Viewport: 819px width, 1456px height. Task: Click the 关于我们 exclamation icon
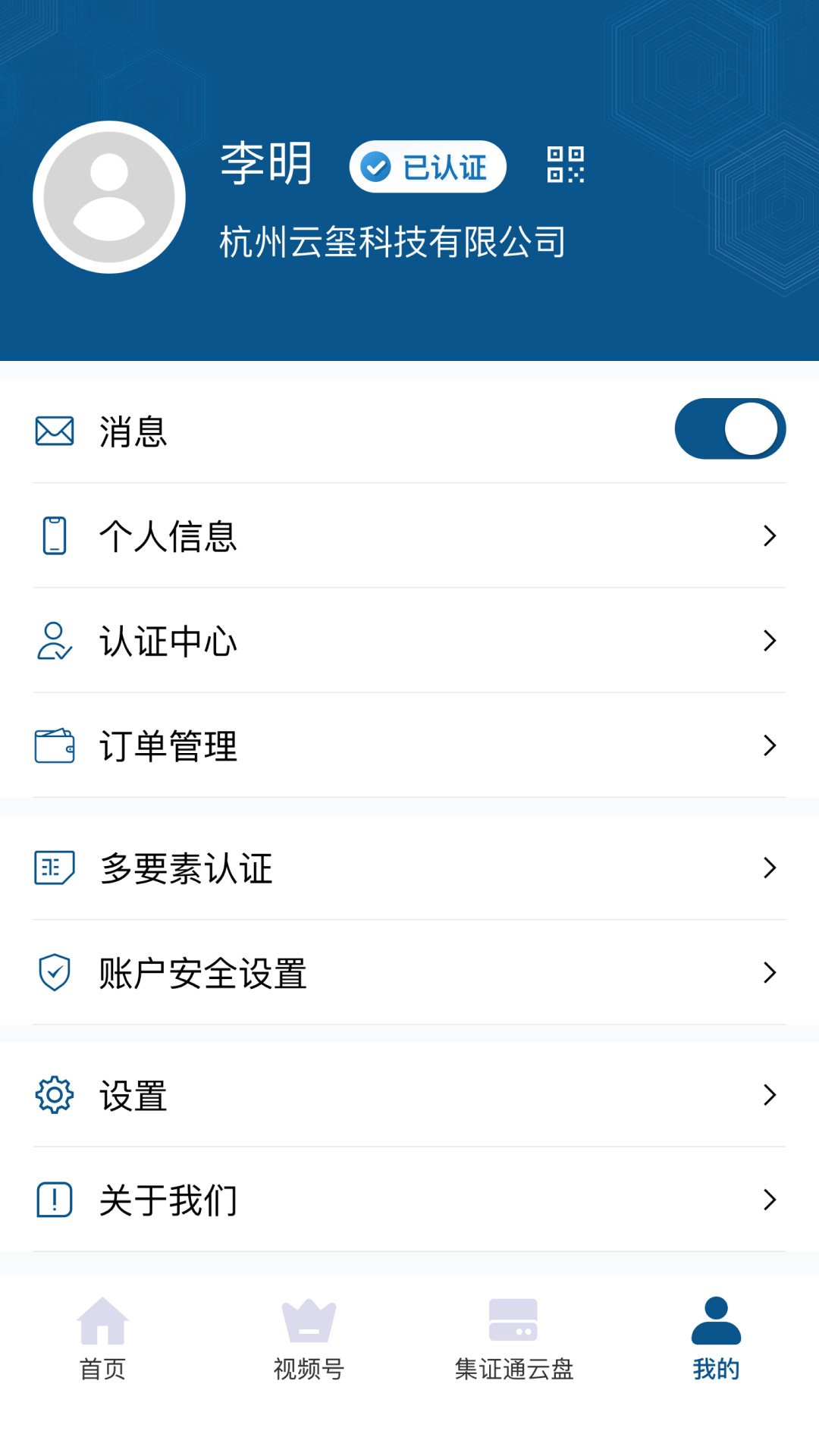click(x=53, y=1199)
